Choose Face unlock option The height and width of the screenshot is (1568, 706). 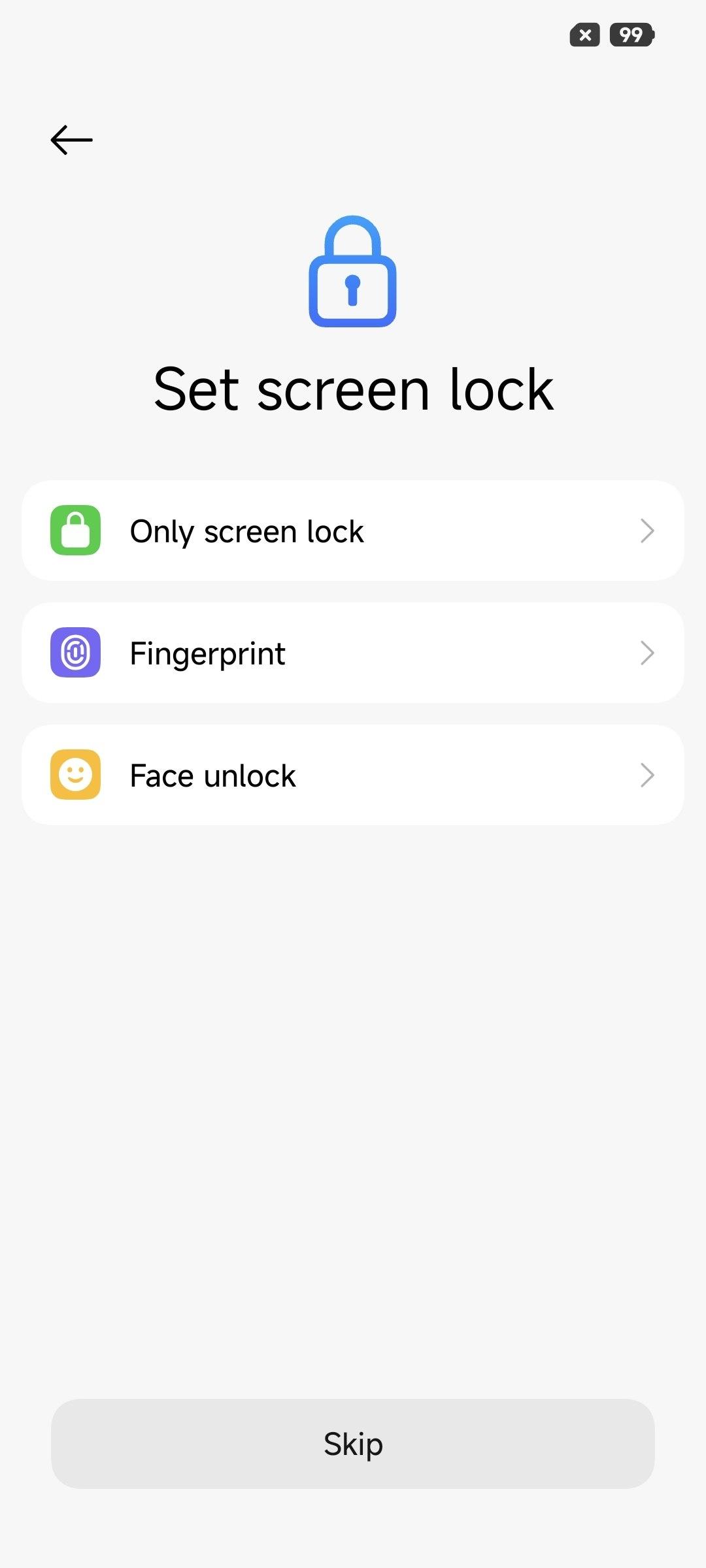click(353, 775)
